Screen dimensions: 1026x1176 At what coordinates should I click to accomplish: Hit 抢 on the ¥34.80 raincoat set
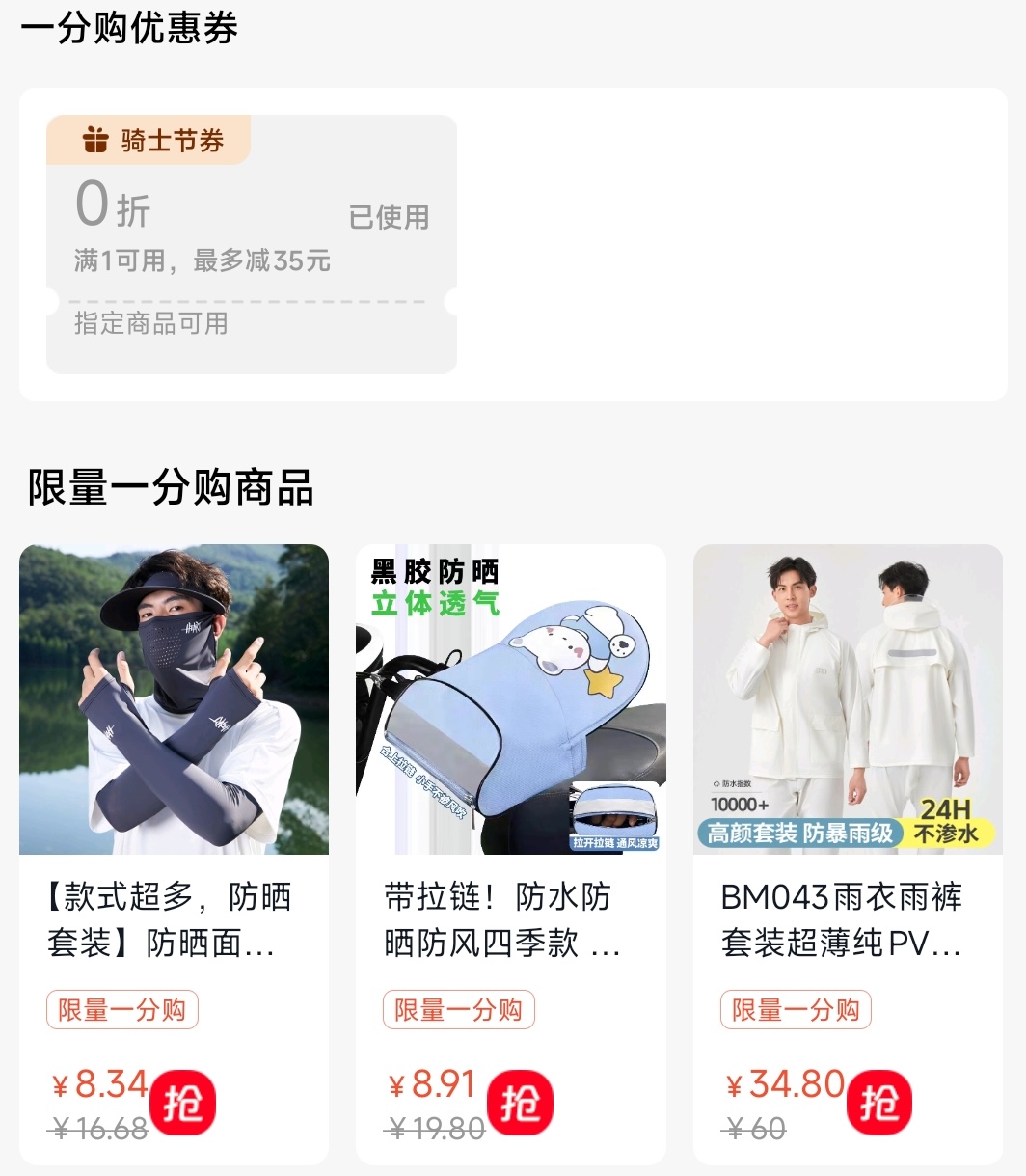(878, 1103)
